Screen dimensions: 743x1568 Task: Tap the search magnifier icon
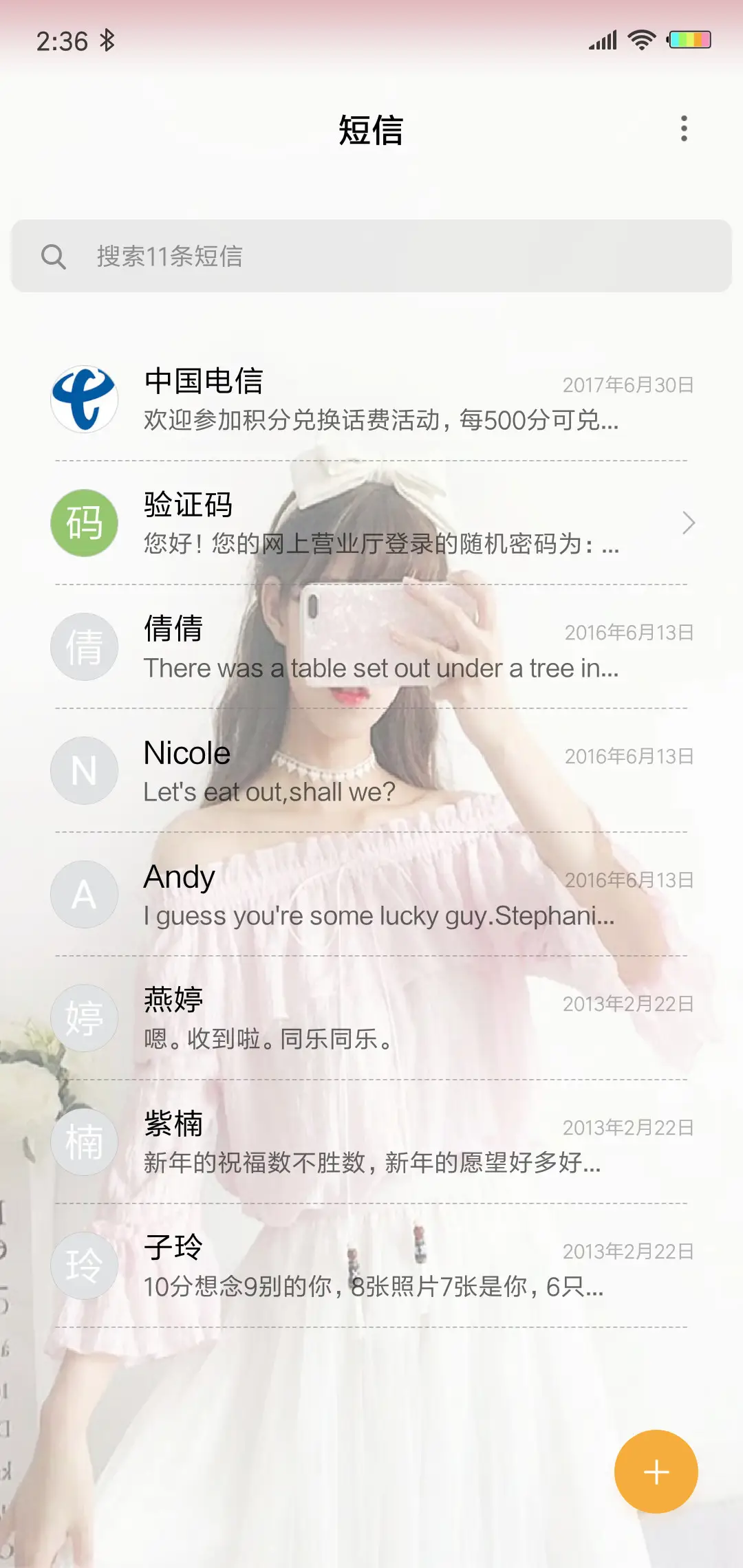[55, 256]
